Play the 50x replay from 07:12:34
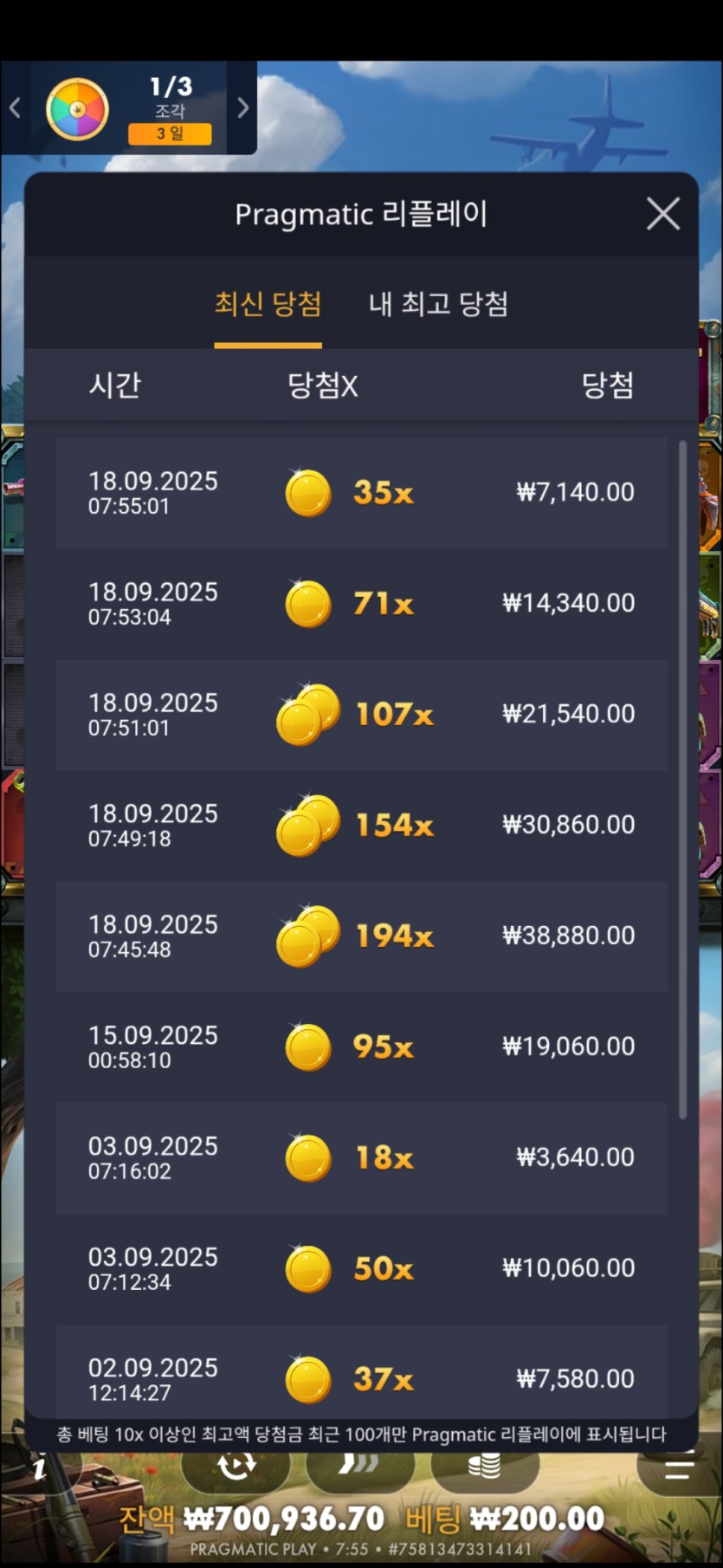Image resolution: width=723 pixels, height=1568 pixels. pyautogui.click(x=361, y=1269)
